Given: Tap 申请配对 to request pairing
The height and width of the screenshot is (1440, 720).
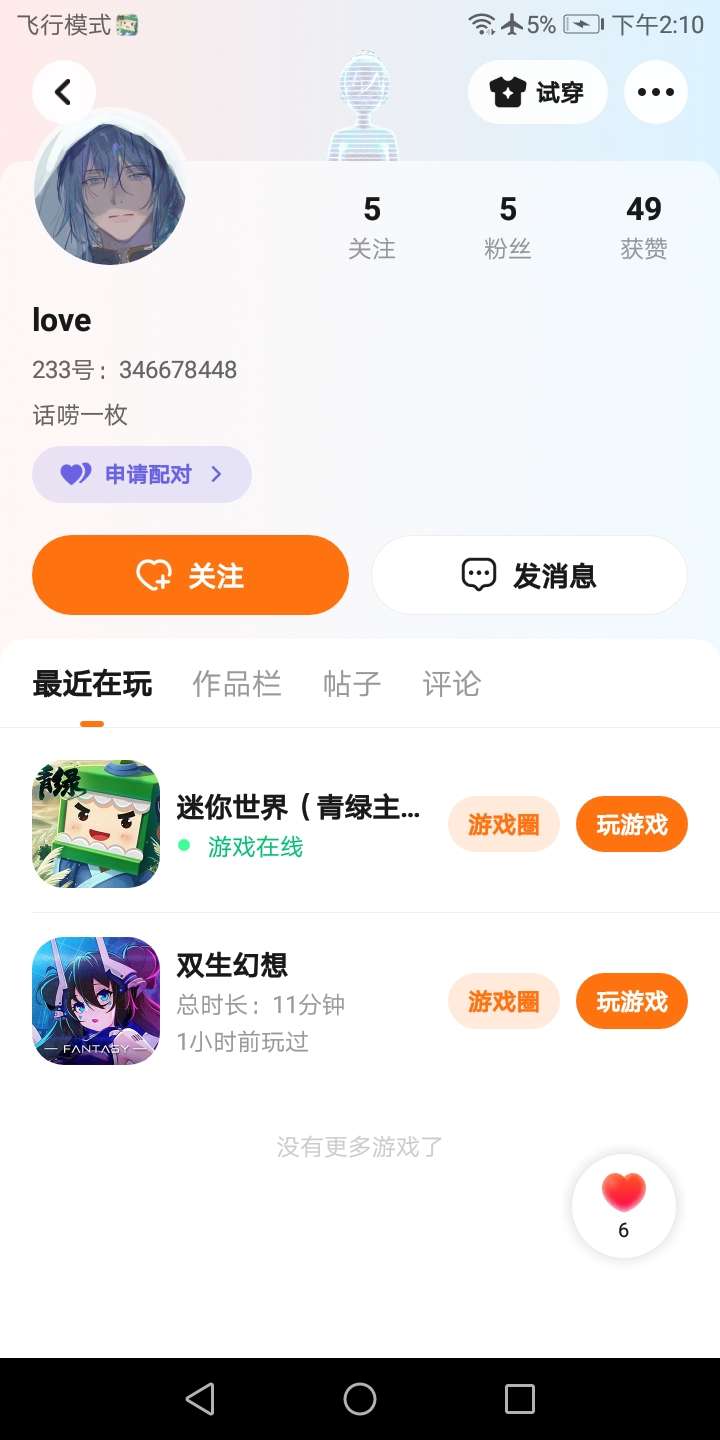Looking at the screenshot, I should coord(142,474).
